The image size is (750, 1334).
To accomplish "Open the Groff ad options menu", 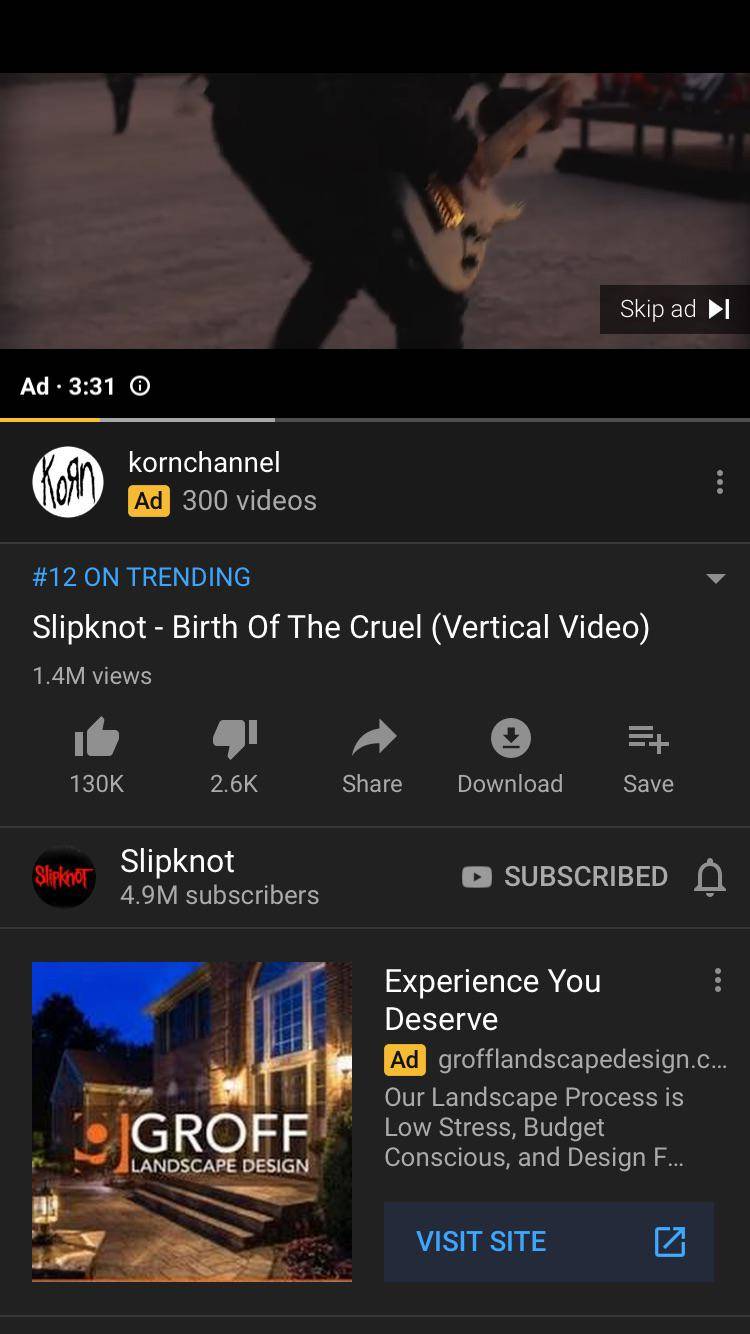I will click(x=717, y=980).
